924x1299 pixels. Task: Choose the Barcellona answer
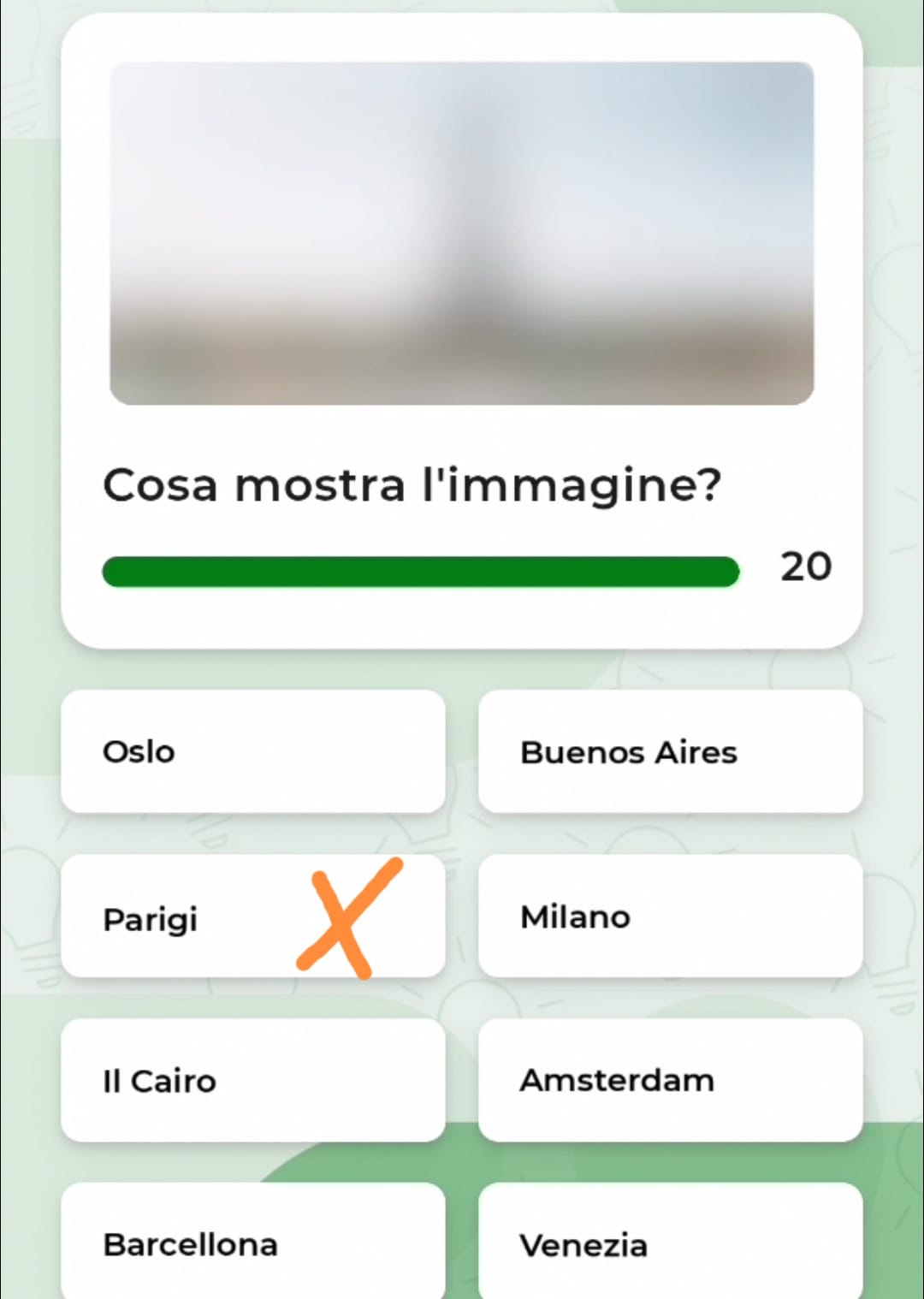tap(252, 1243)
